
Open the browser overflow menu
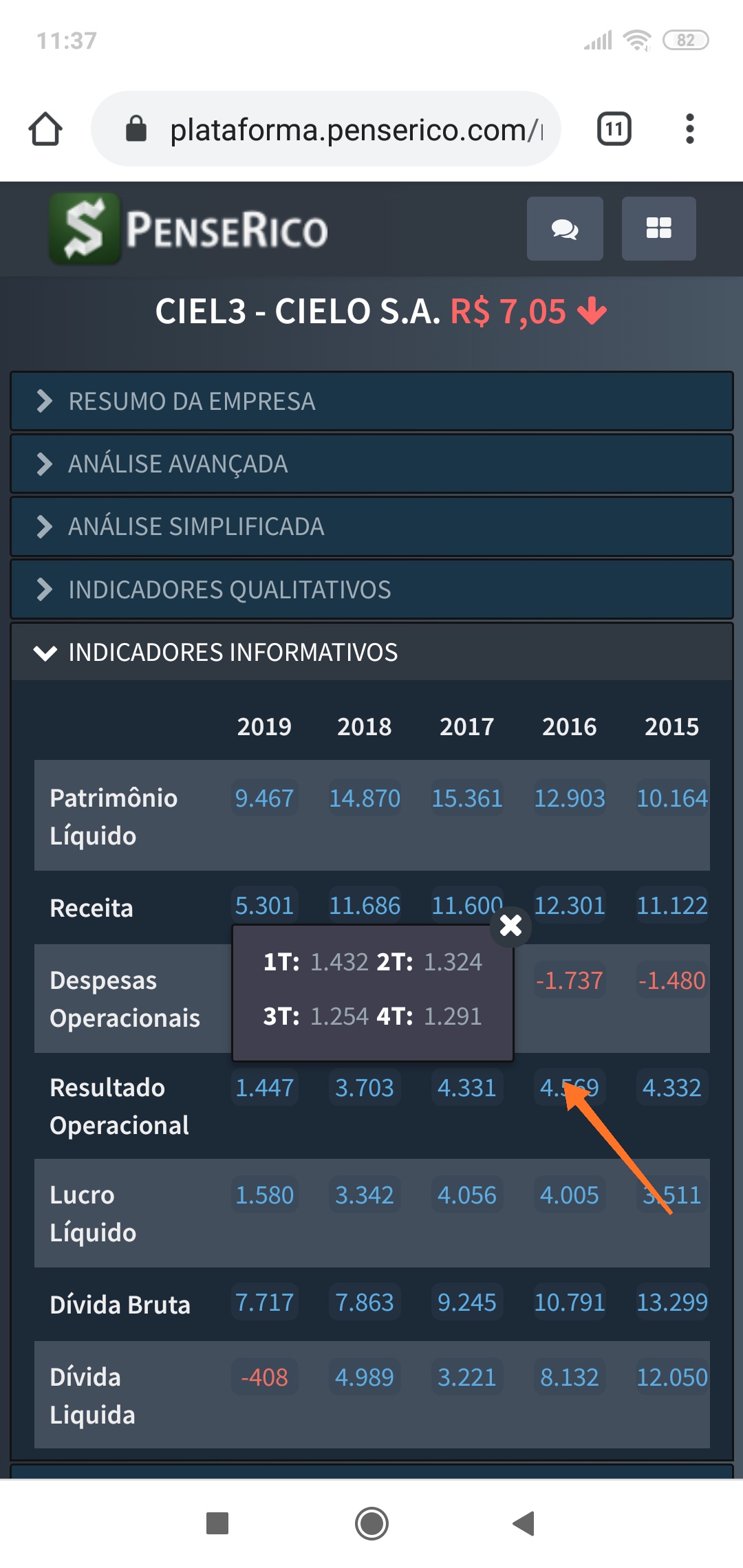click(689, 129)
